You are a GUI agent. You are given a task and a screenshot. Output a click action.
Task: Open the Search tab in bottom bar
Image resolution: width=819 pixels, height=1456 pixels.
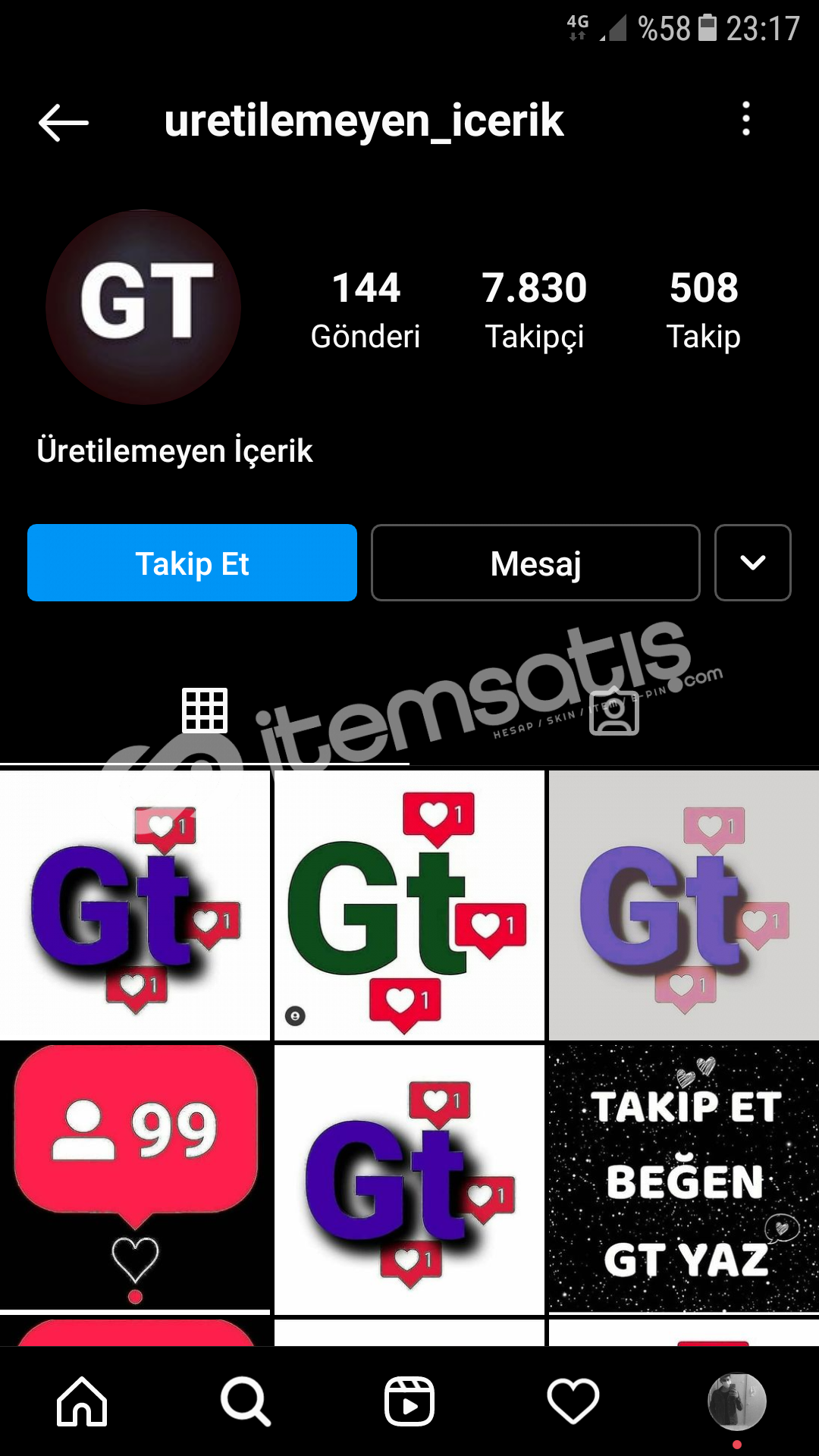246,1401
